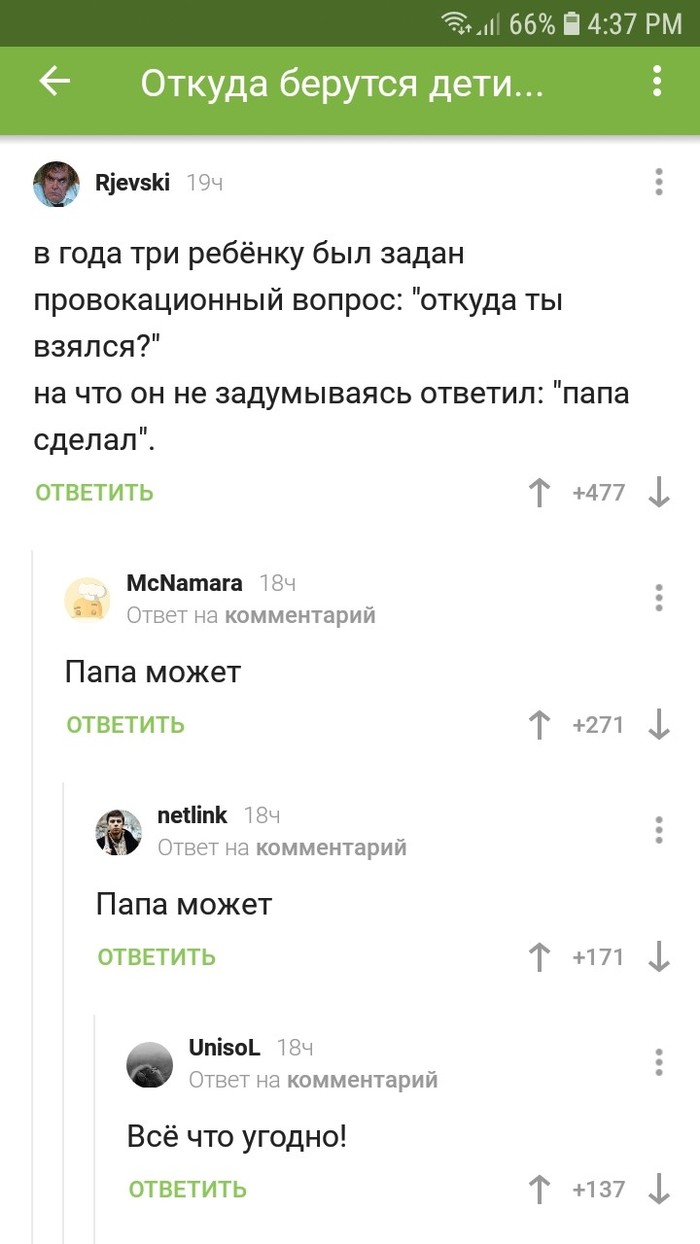Upvote UnisoL's comment
700x1244 pixels.
540,1188
